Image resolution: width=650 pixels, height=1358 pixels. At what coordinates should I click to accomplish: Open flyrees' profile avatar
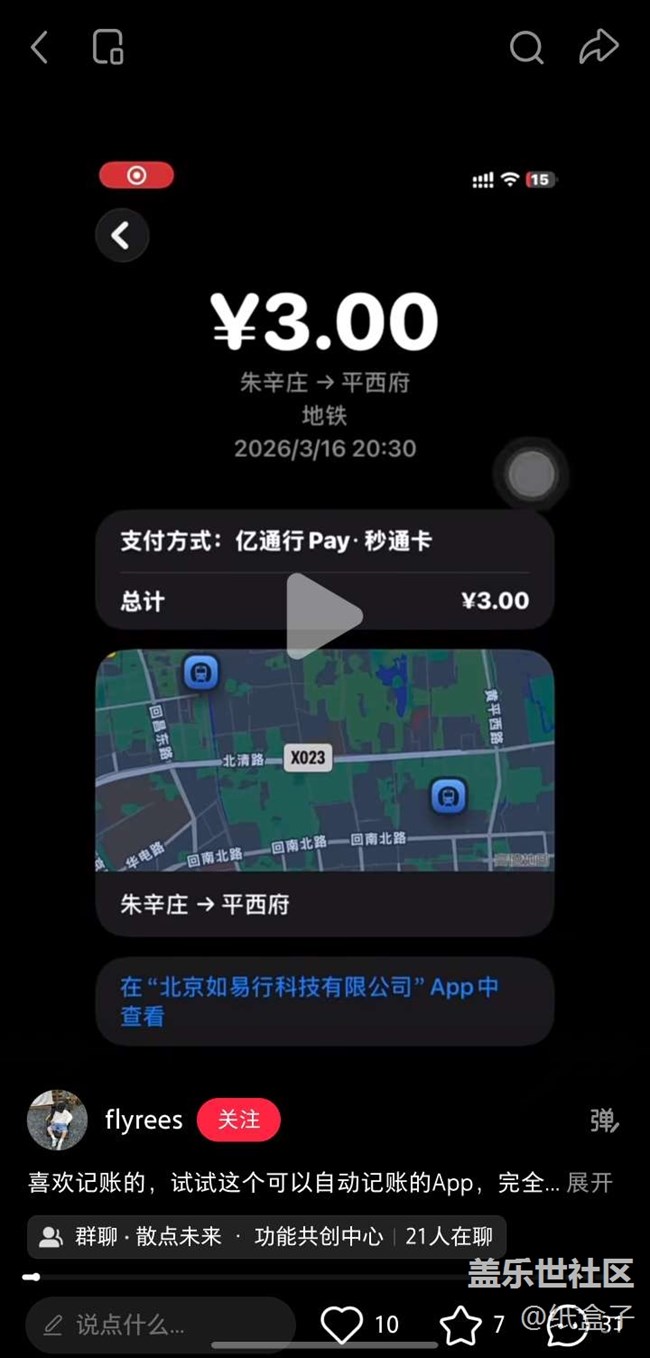tap(57, 1119)
